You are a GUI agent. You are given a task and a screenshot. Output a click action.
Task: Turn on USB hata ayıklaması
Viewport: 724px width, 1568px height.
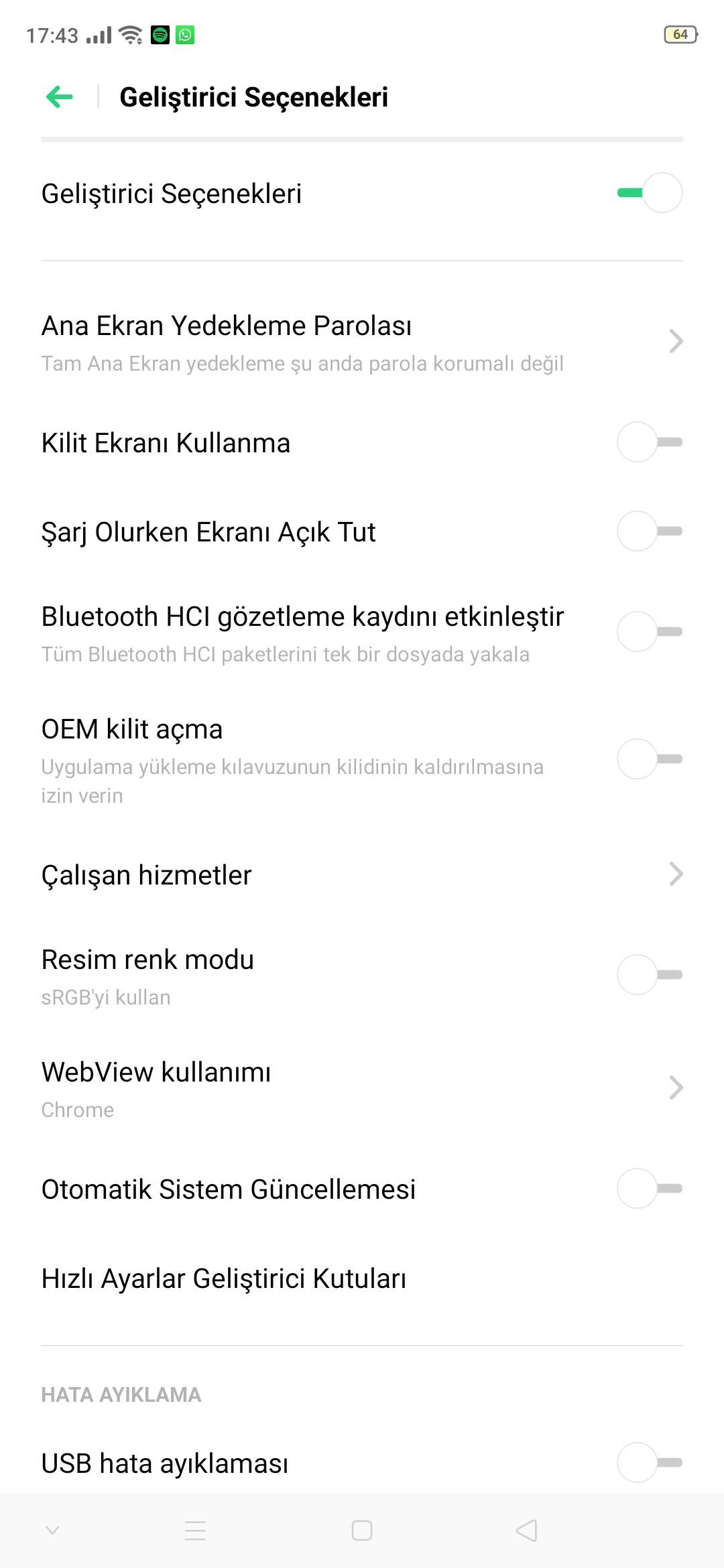[x=650, y=1463]
